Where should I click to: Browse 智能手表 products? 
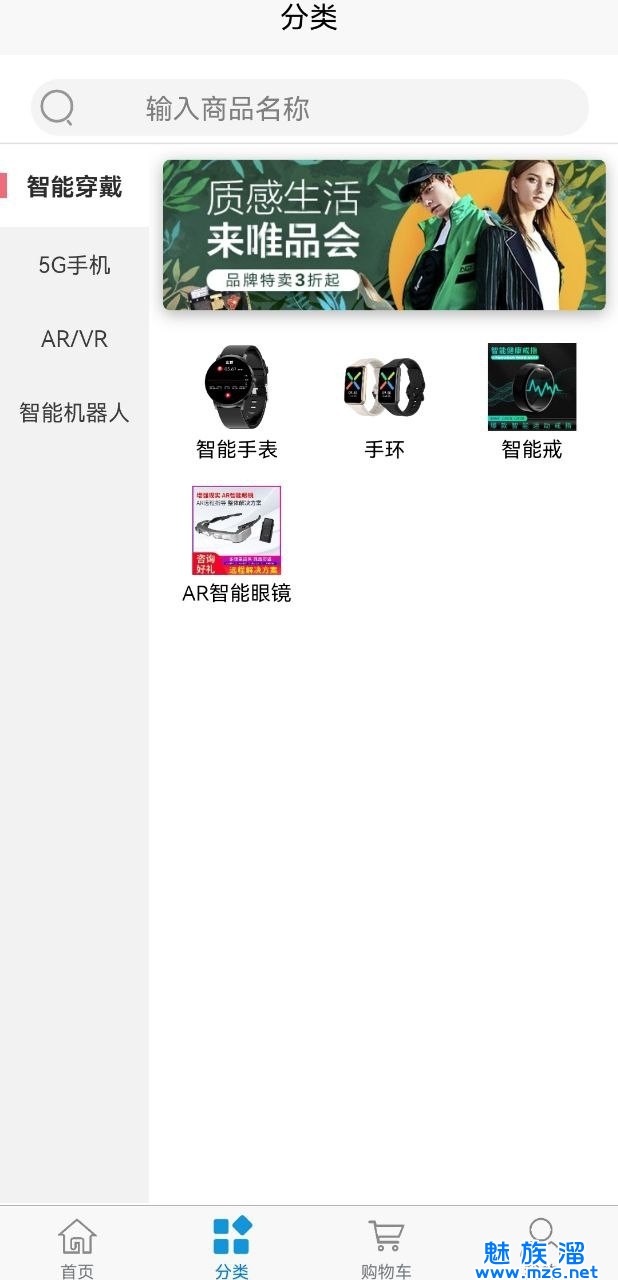[x=237, y=400]
